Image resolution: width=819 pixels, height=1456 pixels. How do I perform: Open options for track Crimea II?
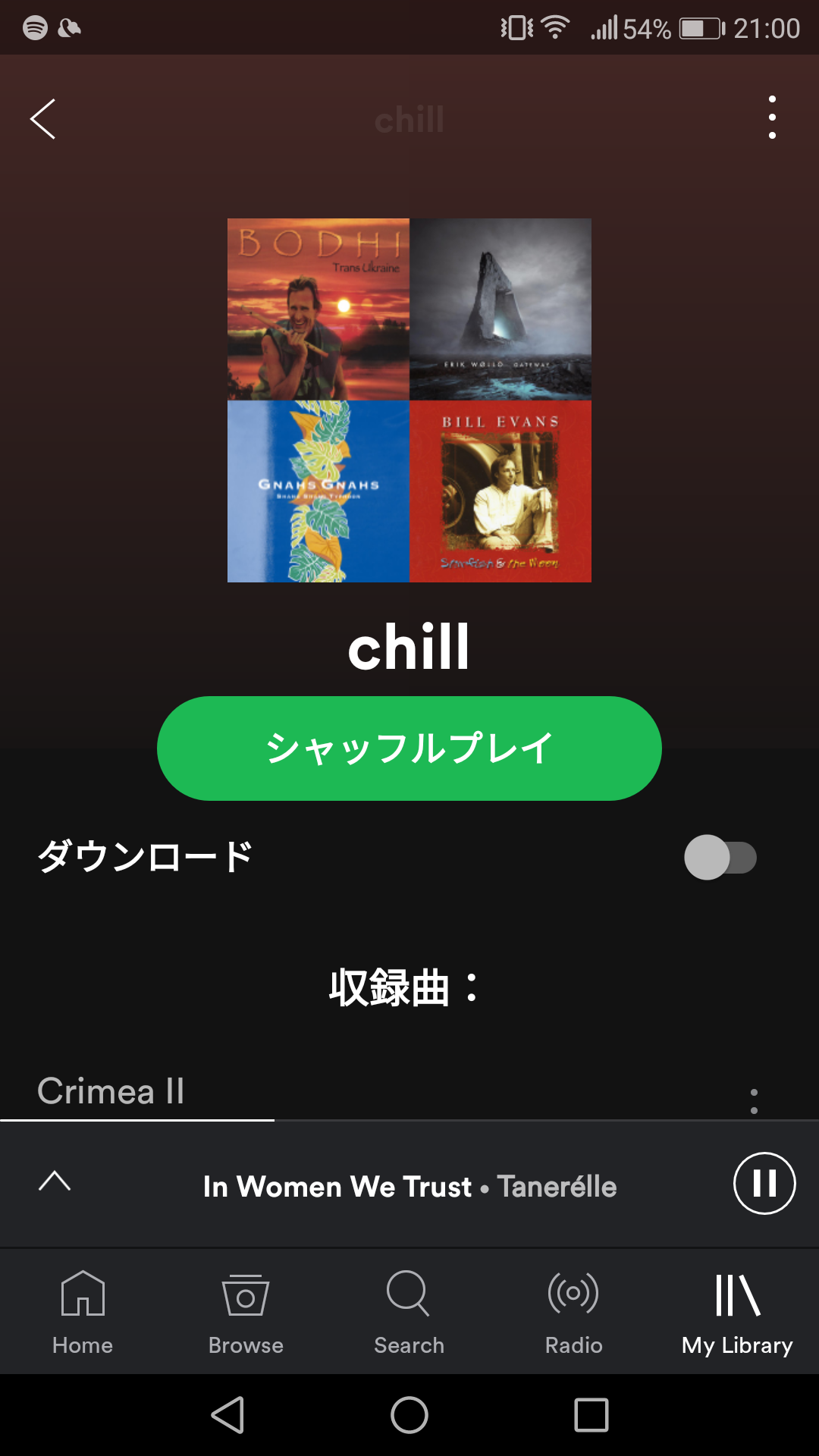753,1100
